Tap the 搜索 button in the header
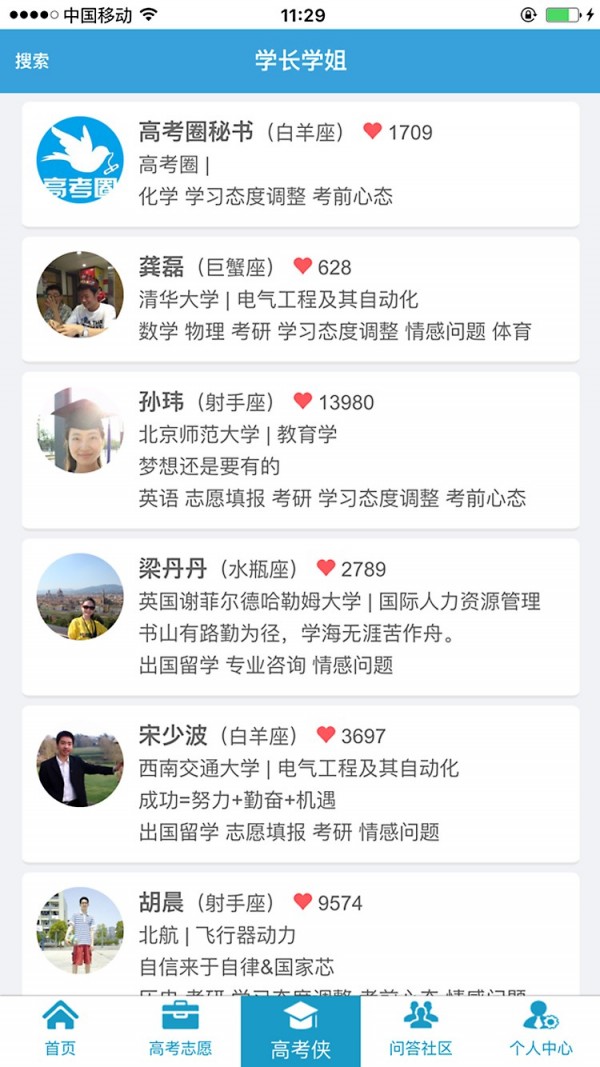This screenshot has height=1067, width=600. pos(32,61)
